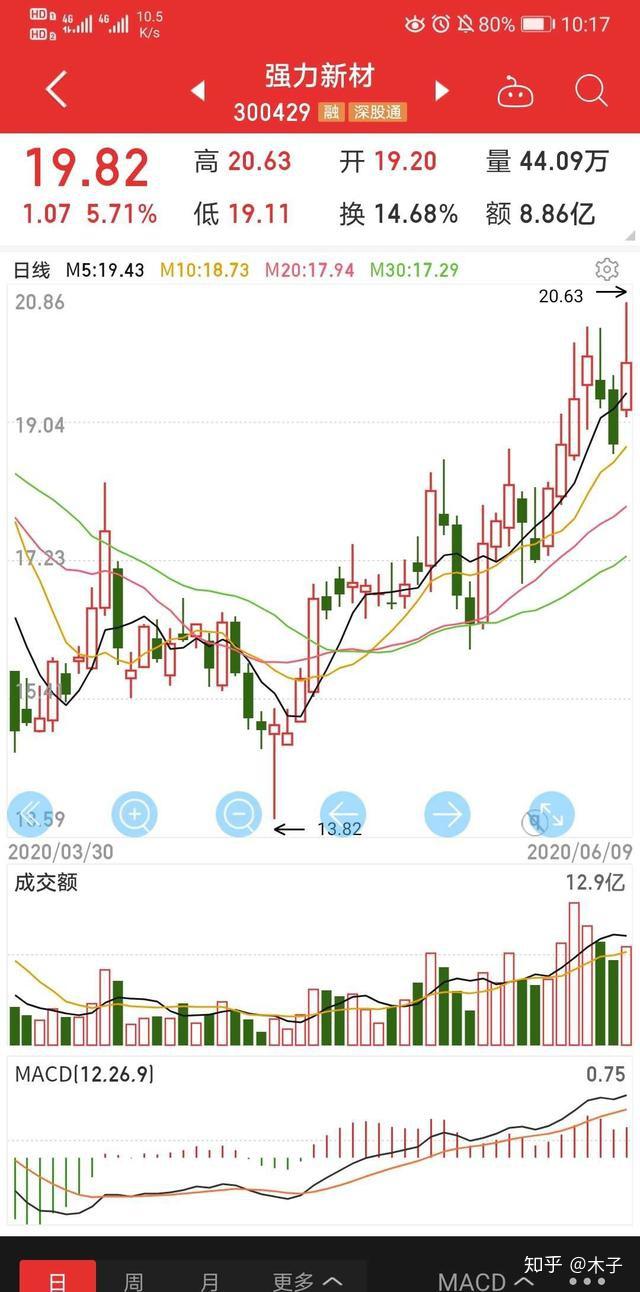Open chart settings gear
This screenshot has height=1292, width=640.
[x=606, y=269]
